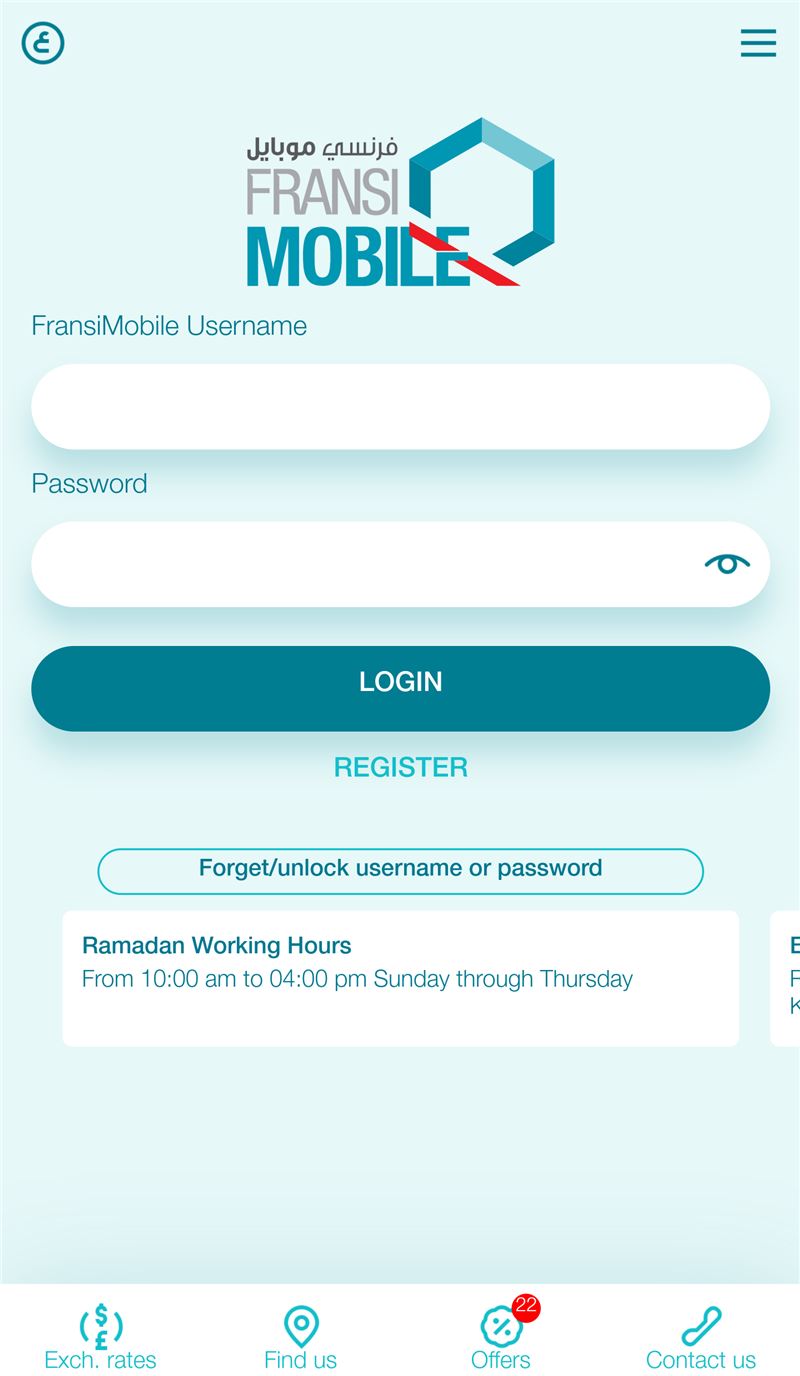Open the Ramadan Working Hours card

[400, 978]
